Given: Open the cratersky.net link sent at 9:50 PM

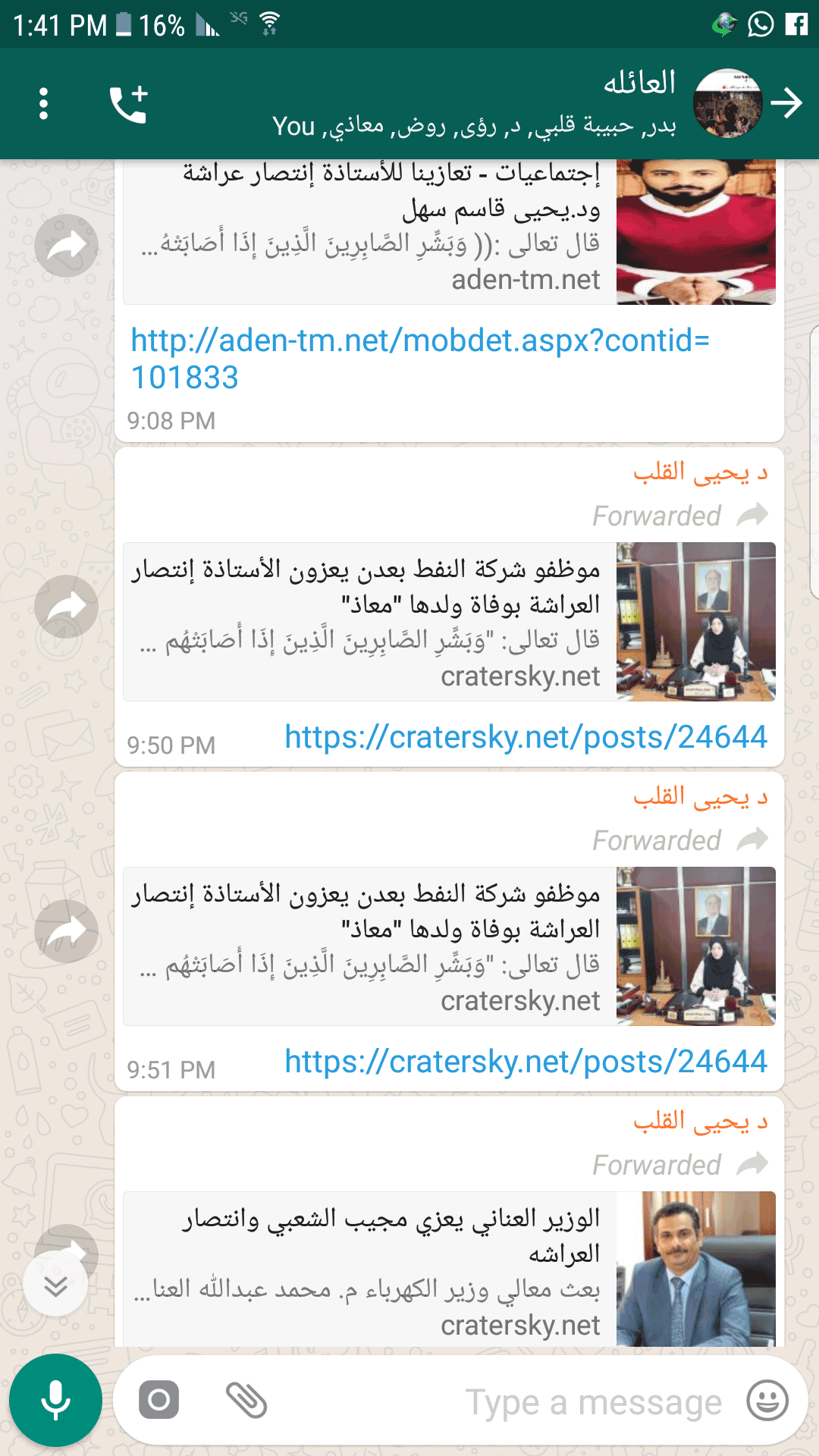Looking at the screenshot, I should (x=526, y=737).
